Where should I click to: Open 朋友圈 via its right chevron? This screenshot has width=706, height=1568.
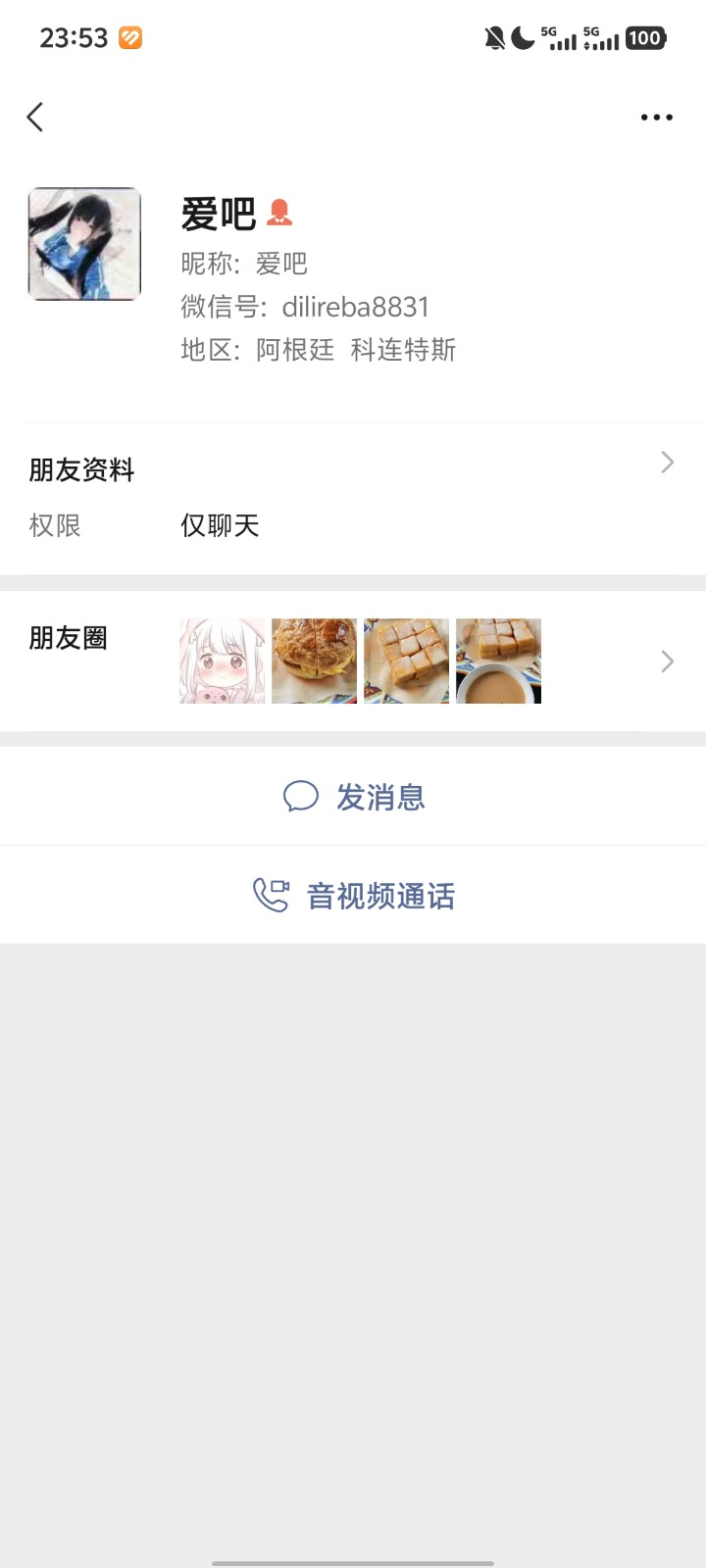pyautogui.click(x=667, y=661)
